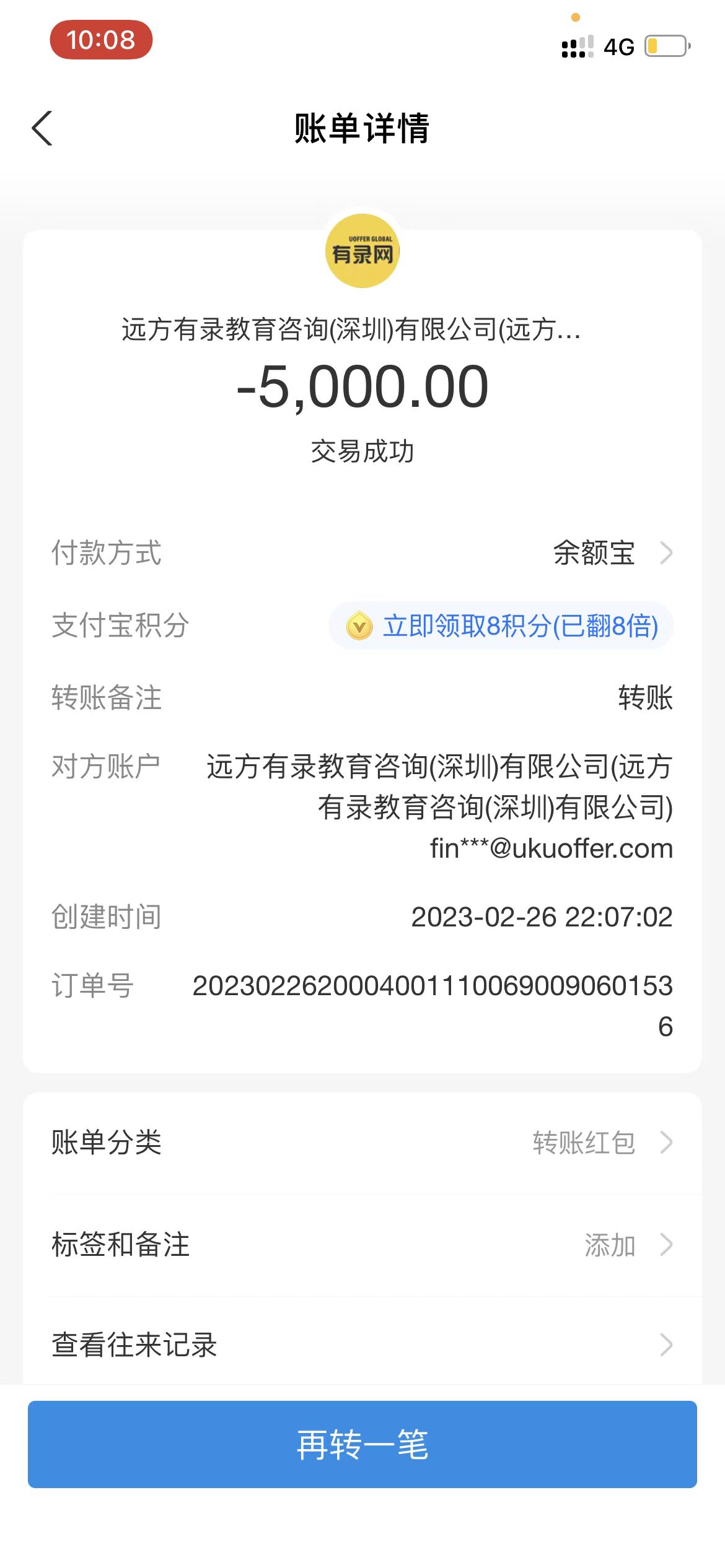
Task: Open 查看往来记录 history
Action: (362, 1345)
